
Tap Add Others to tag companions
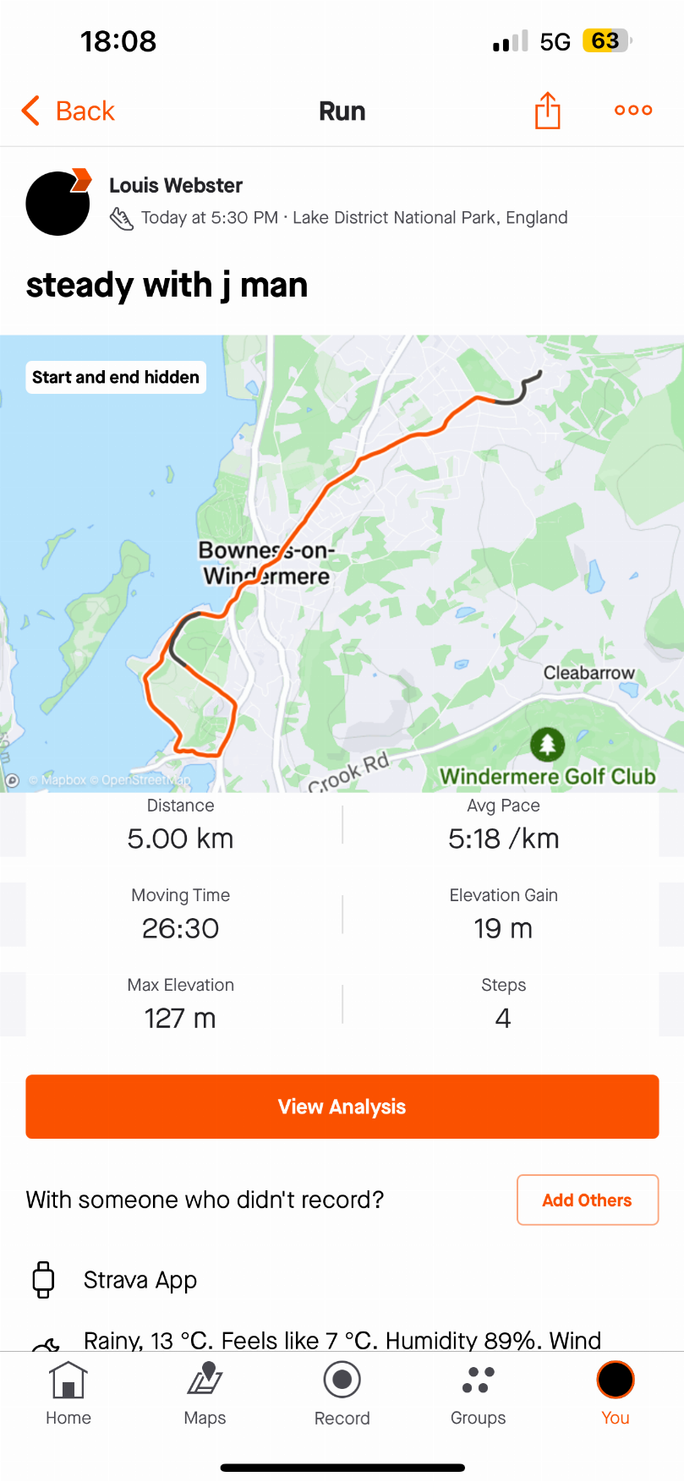[587, 1200]
